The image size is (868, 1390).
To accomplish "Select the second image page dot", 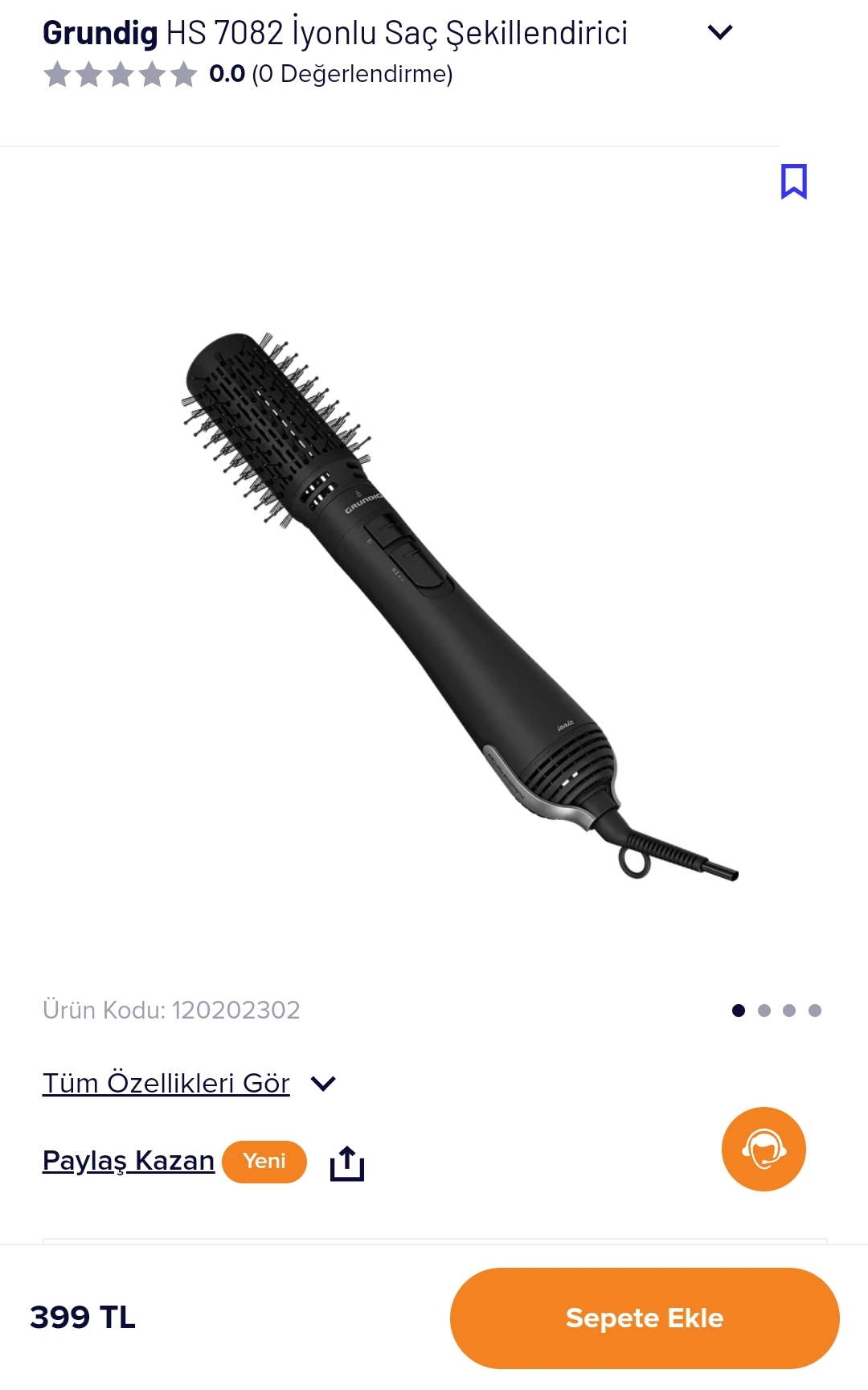I will pos(764,1011).
